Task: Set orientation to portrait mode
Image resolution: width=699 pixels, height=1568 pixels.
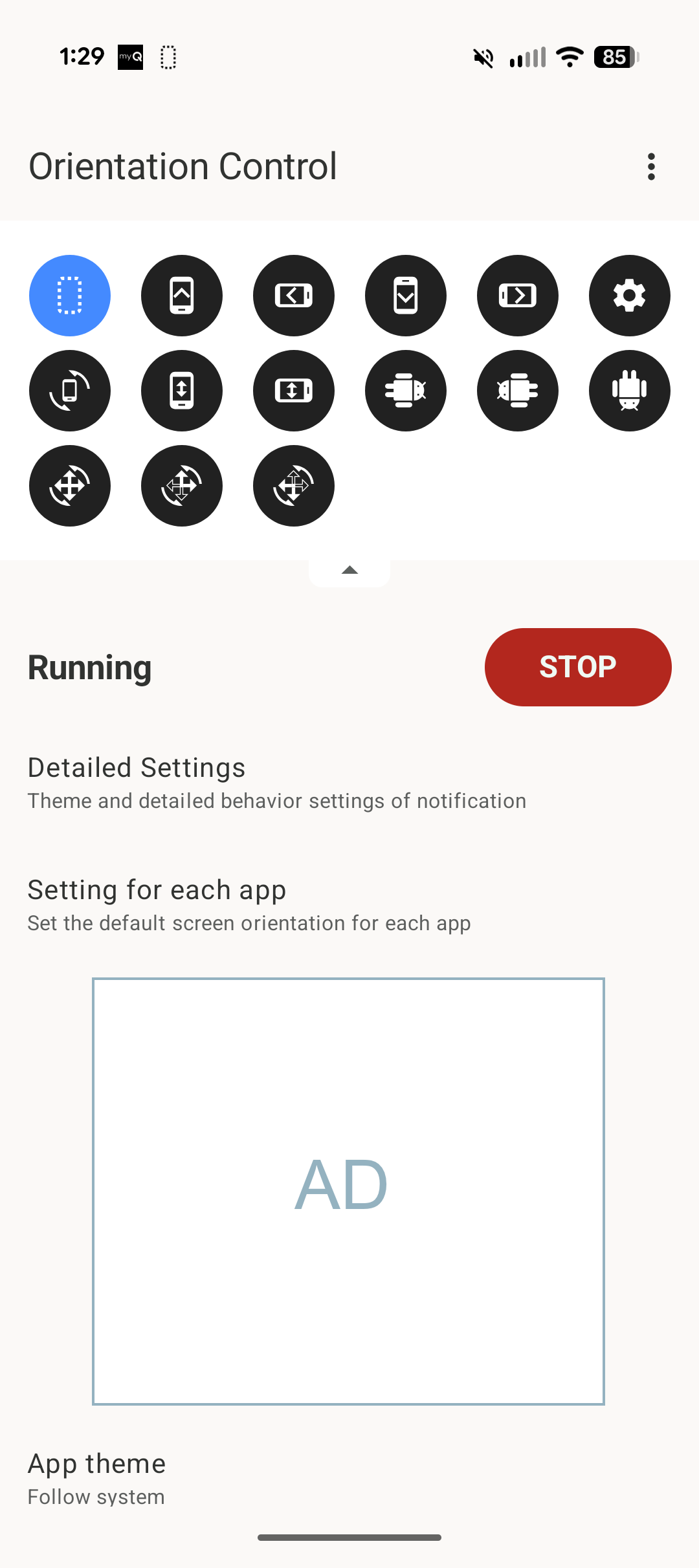Action: 182,295
